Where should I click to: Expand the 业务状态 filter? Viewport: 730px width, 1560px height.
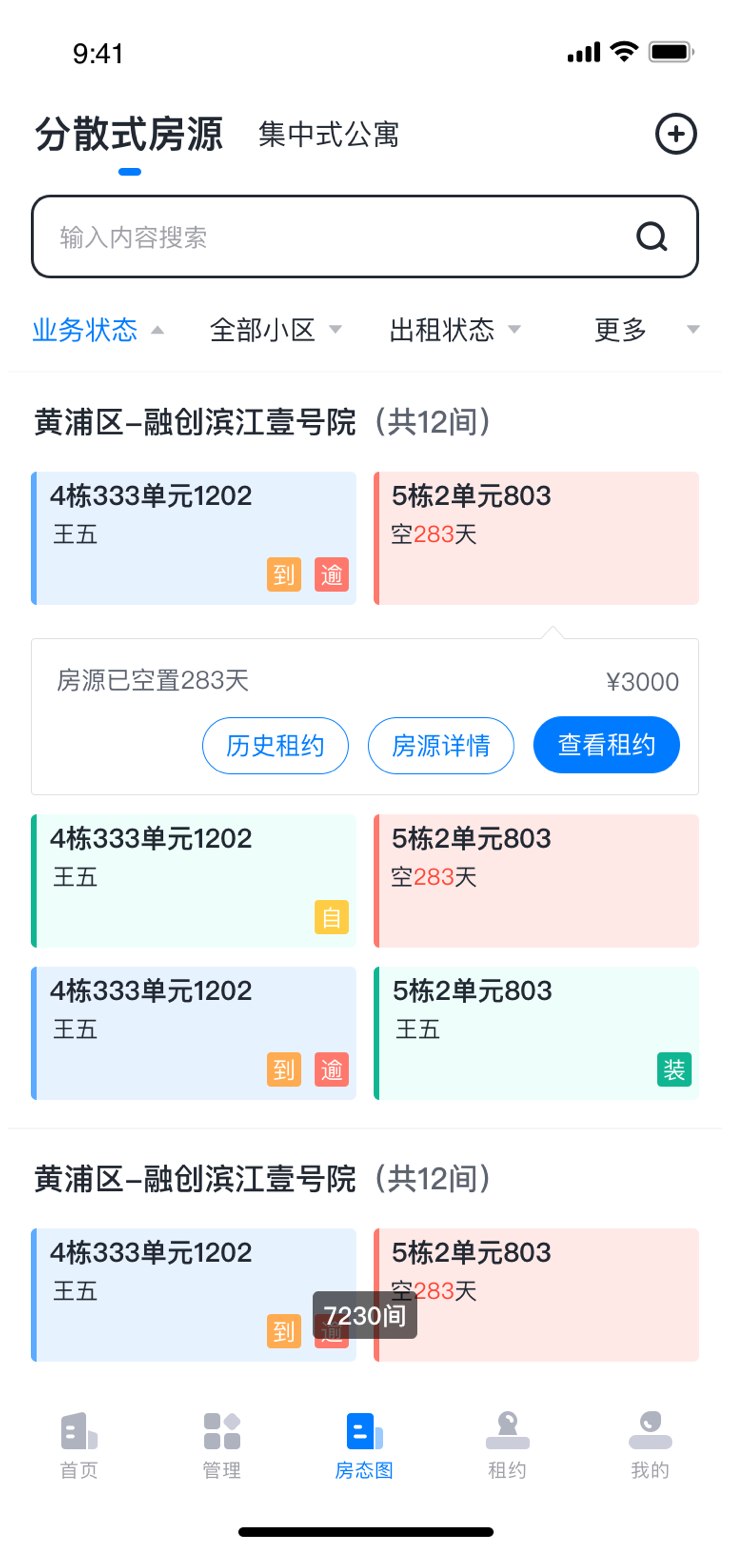pos(97,330)
